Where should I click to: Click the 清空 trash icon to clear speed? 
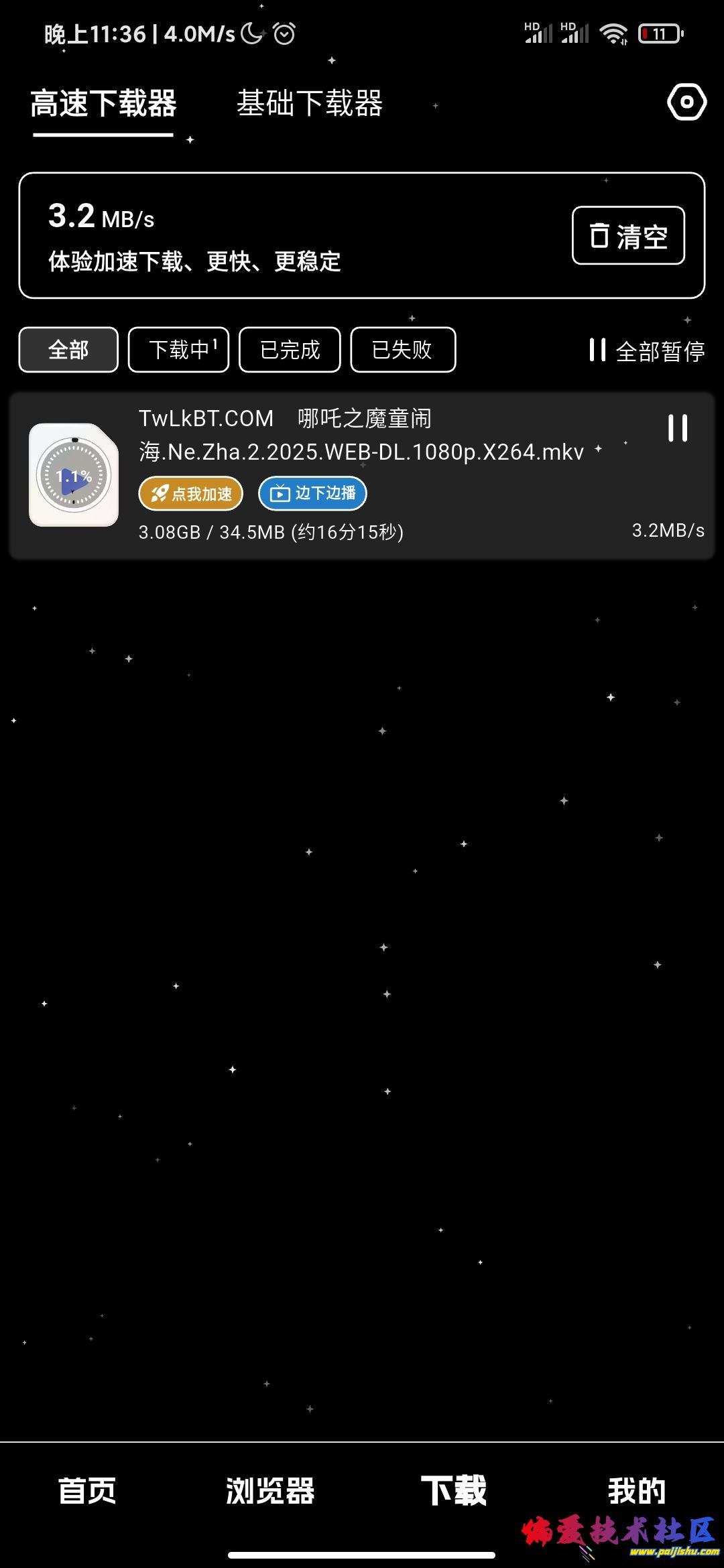click(x=599, y=235)
